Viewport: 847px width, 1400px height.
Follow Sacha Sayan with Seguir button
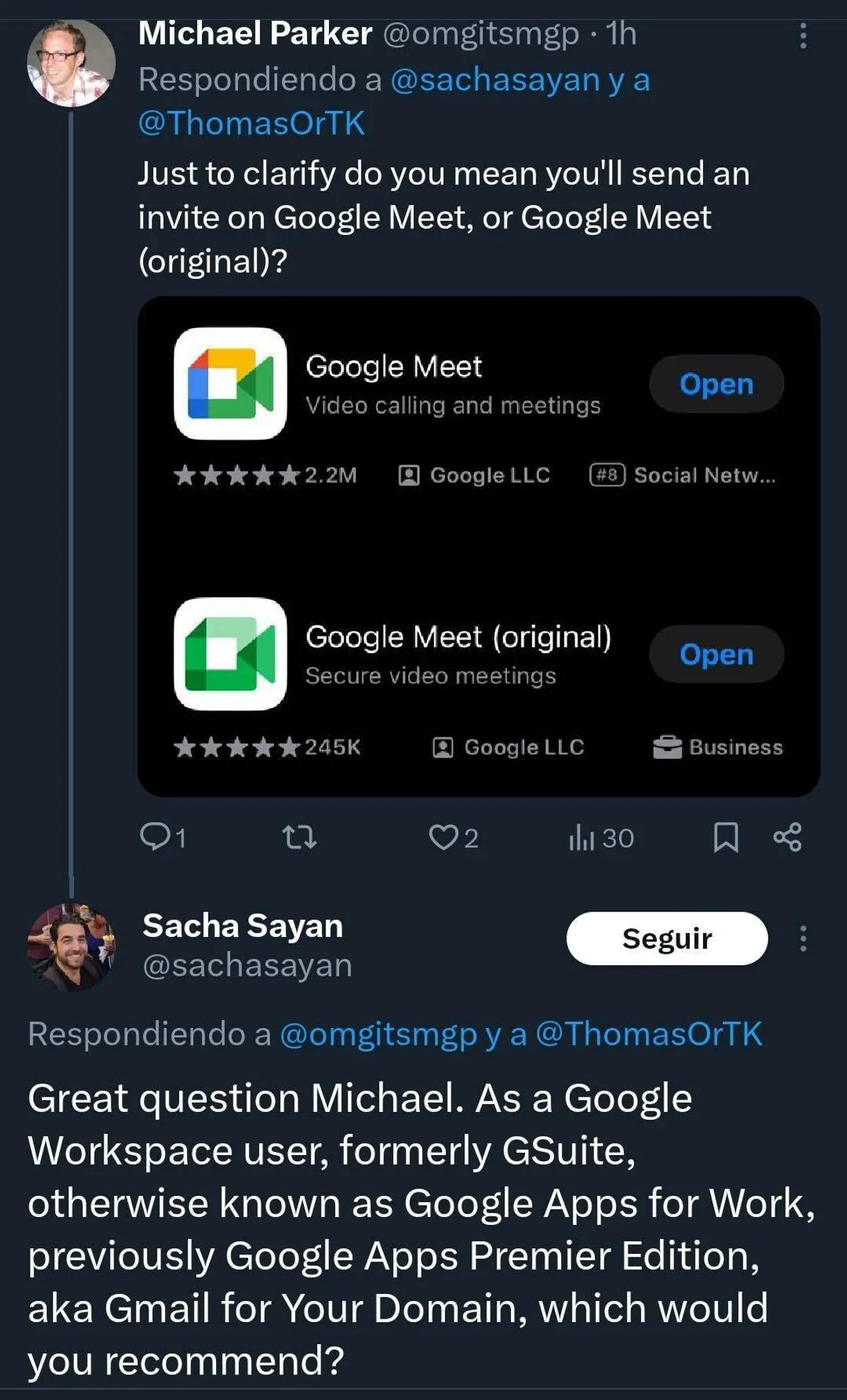pyautogui.click(x=666, y=938)
